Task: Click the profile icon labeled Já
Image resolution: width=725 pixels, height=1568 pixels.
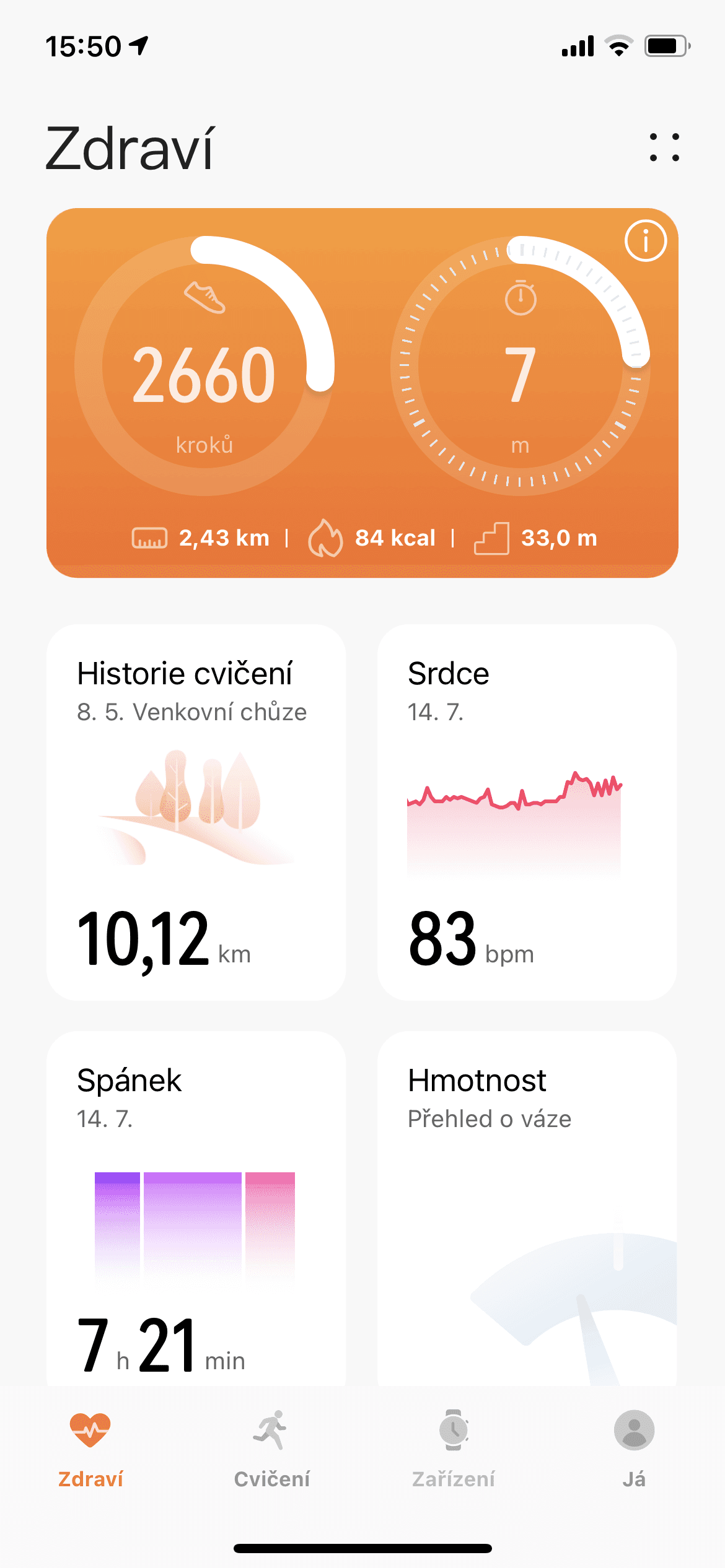Action: (x=633, y=1429)
